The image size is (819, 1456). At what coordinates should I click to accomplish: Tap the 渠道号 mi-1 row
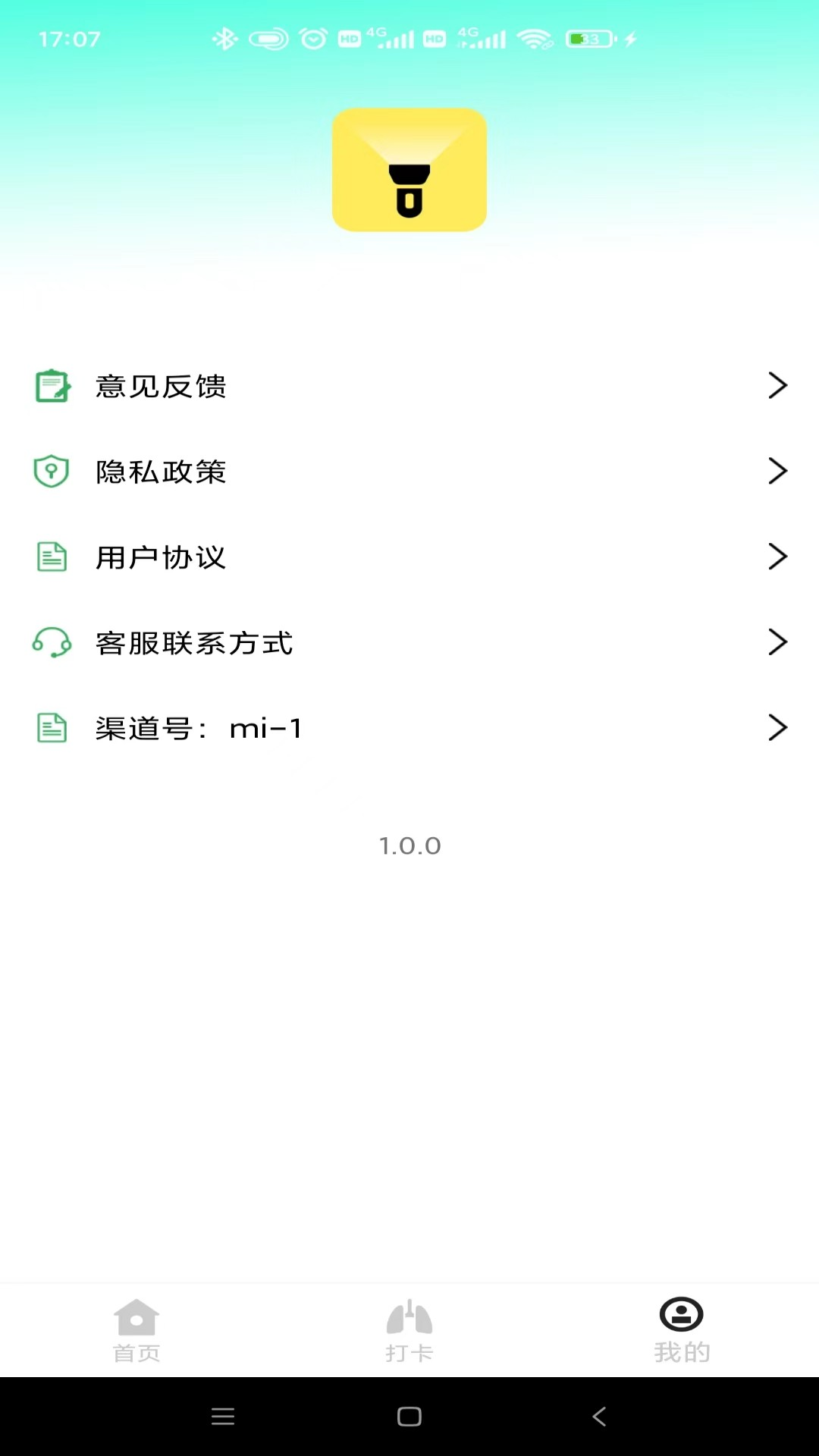409,728
